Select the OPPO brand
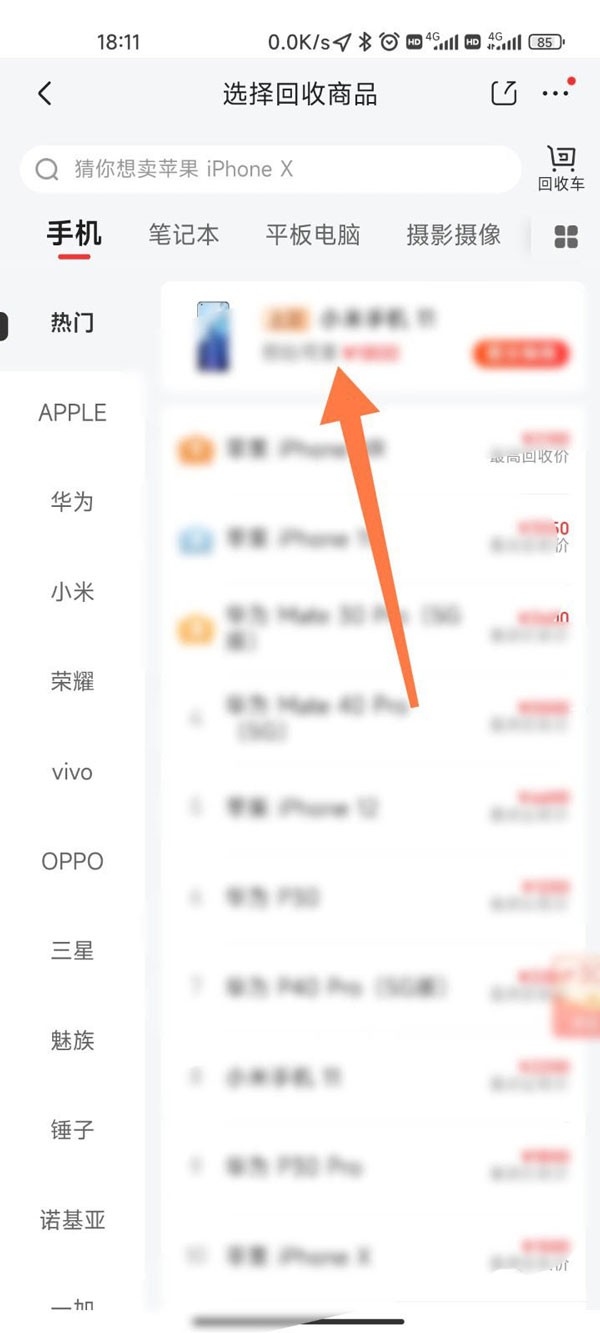The image size is (600, 1333). coord(72,860)
